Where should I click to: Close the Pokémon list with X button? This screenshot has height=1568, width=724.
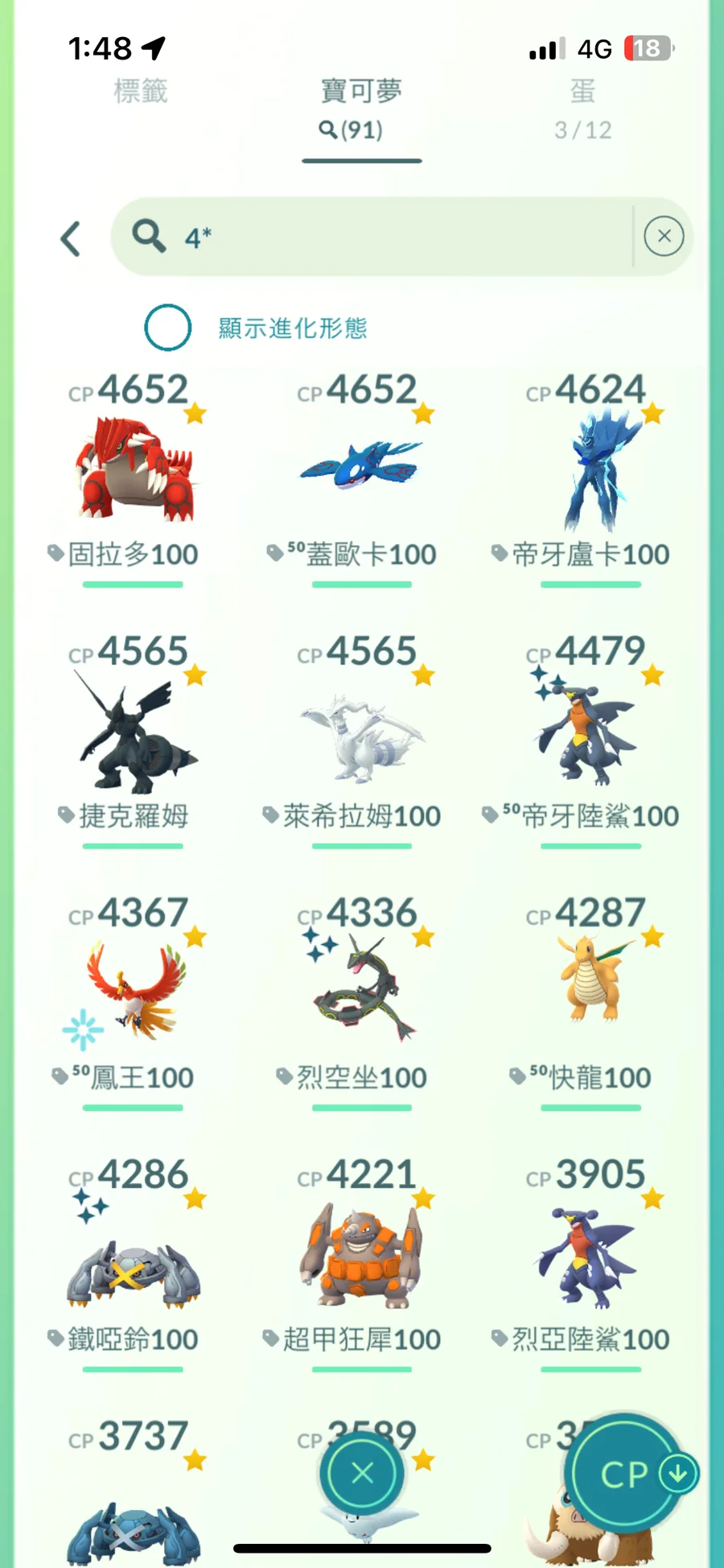click(x=362, y=1473)
